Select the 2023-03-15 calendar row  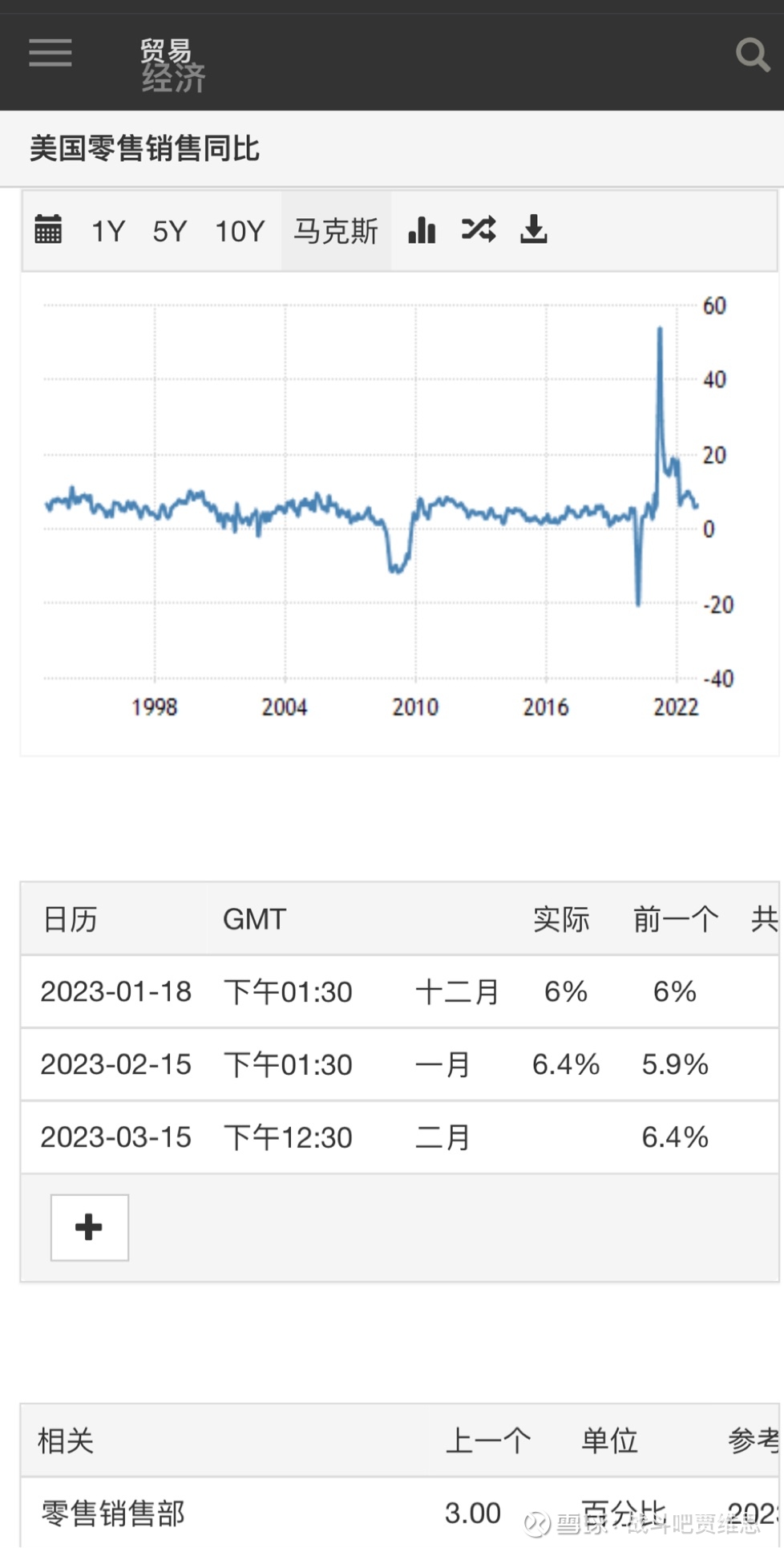coord(115,1137)
